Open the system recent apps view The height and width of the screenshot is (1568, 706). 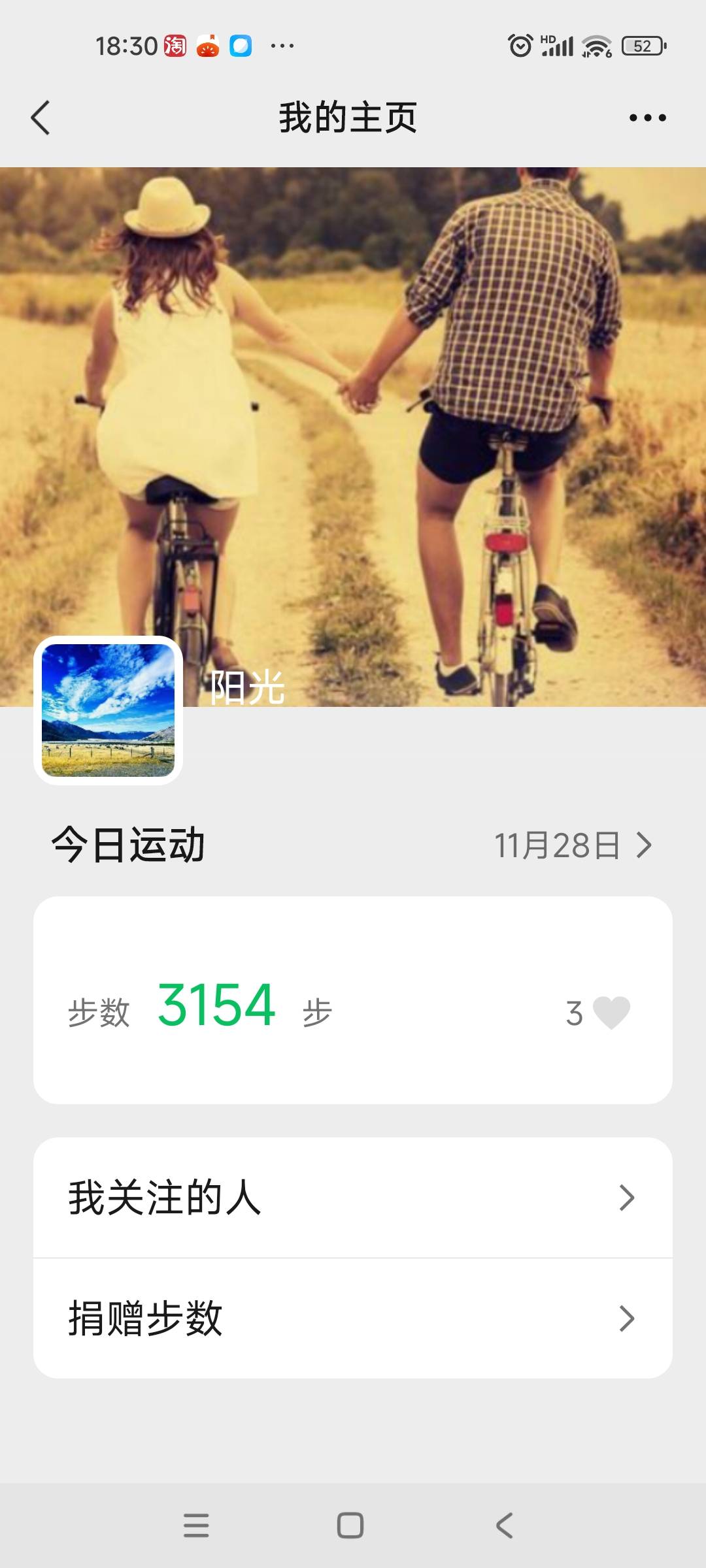coord(196,1526)
